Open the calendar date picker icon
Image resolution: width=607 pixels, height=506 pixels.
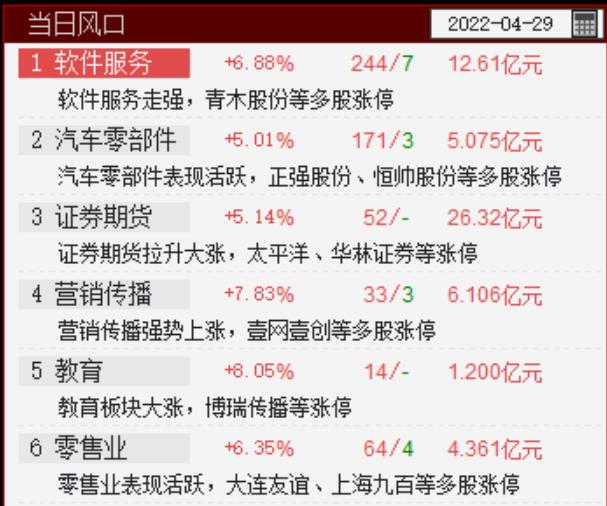(585, 23)
